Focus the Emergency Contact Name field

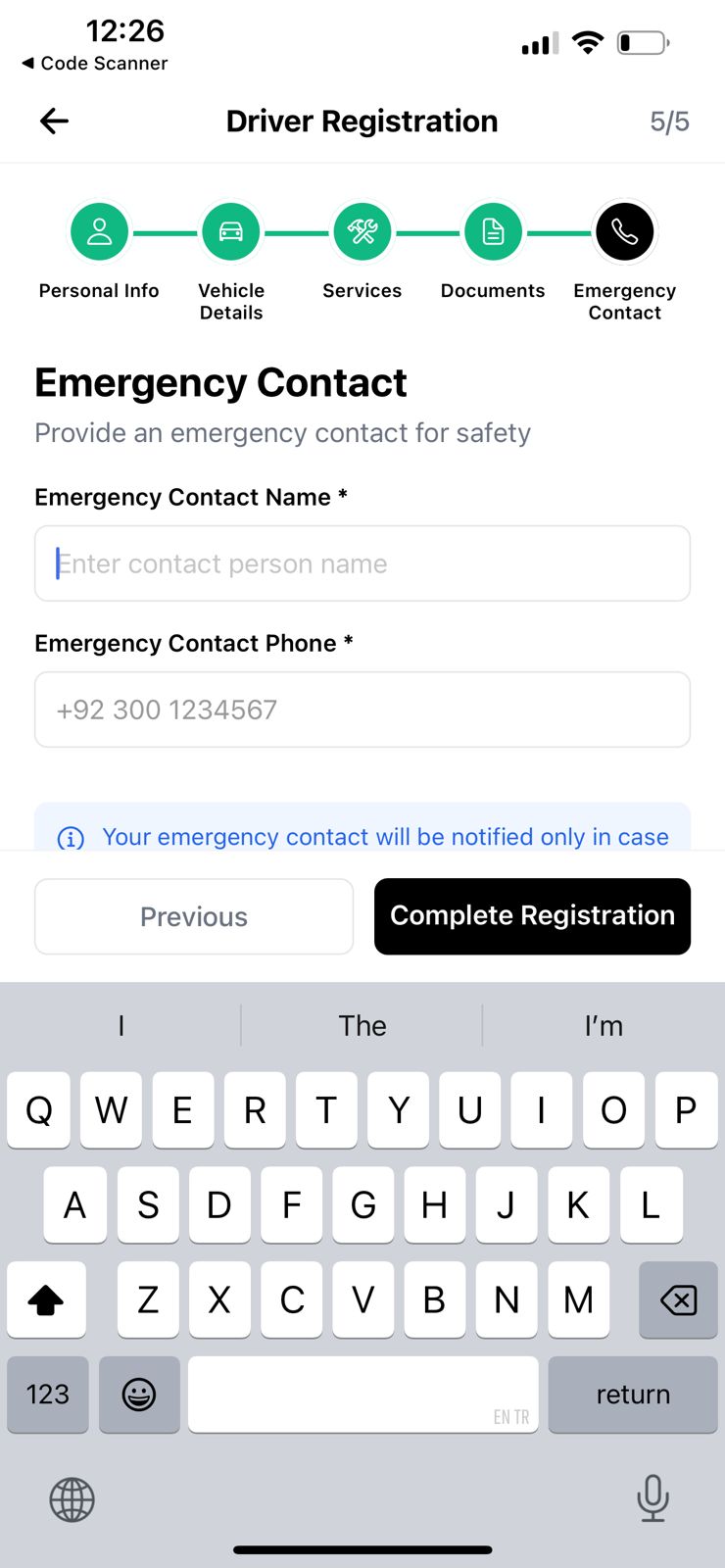click(362, 563)
